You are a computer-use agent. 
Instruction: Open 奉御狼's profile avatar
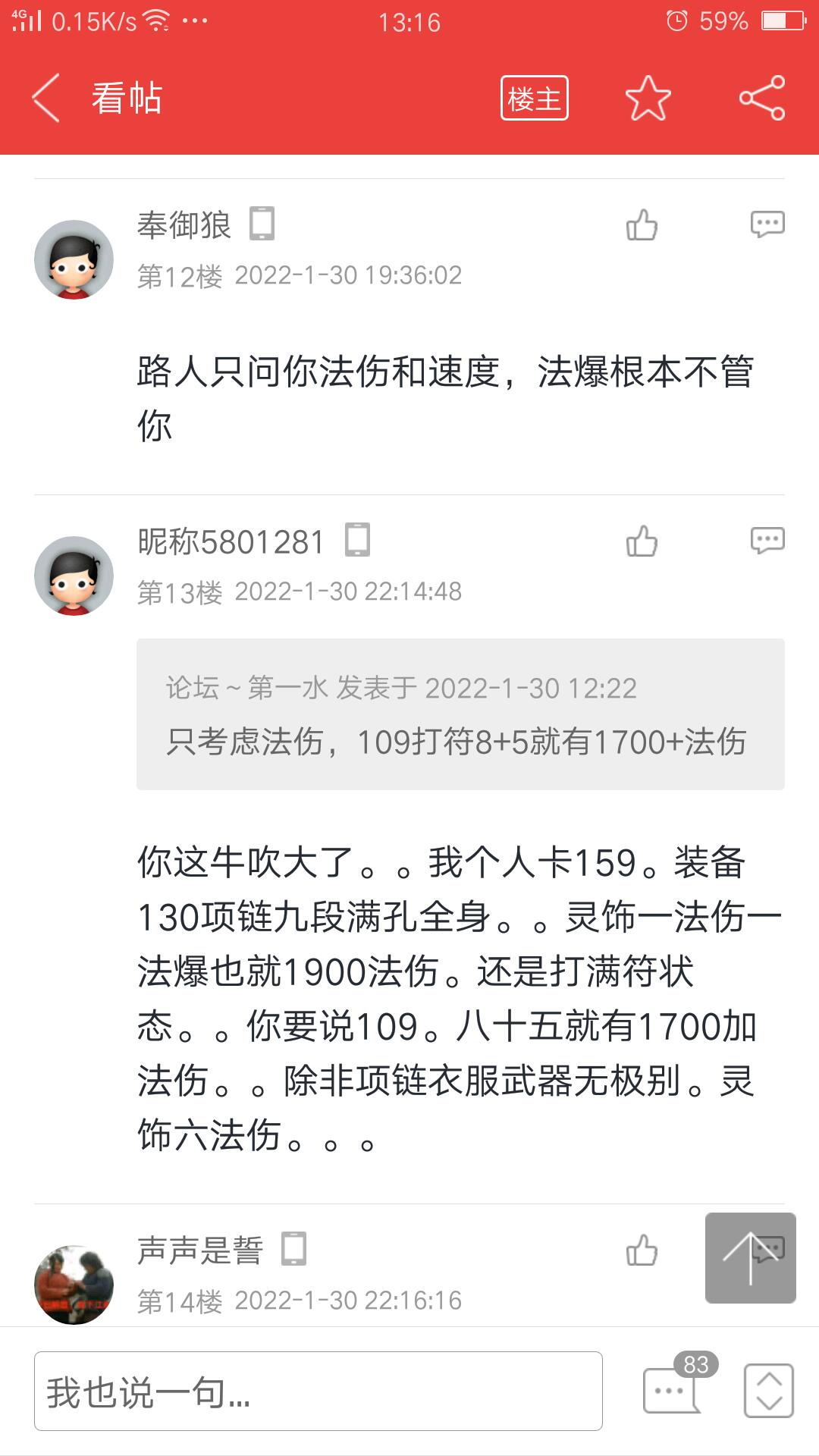click(74, 259)
